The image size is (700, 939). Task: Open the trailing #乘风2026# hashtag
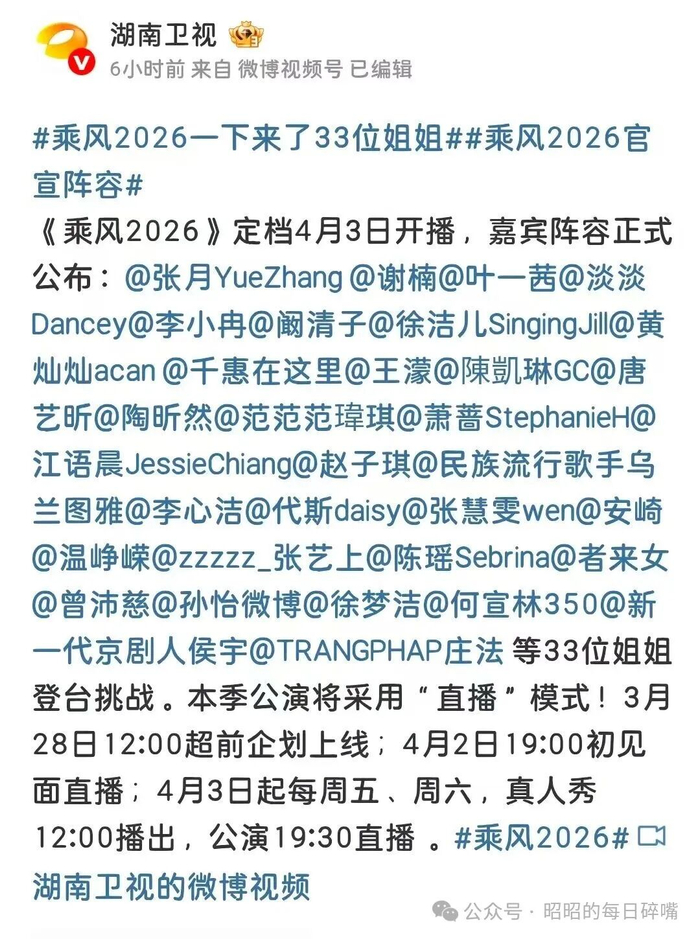pos(542,836)
